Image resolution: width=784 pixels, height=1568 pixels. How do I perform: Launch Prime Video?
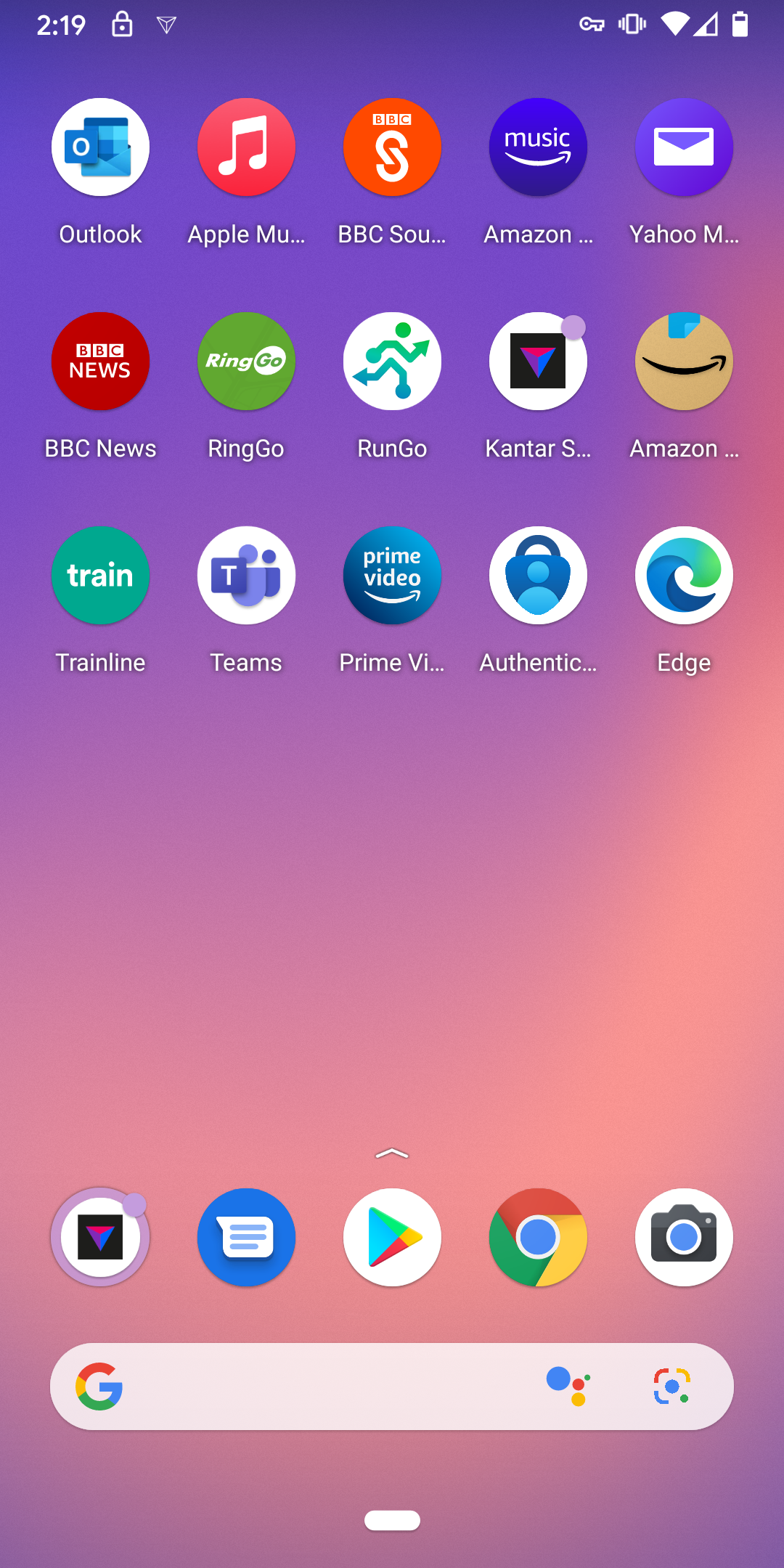pos(392,576)
